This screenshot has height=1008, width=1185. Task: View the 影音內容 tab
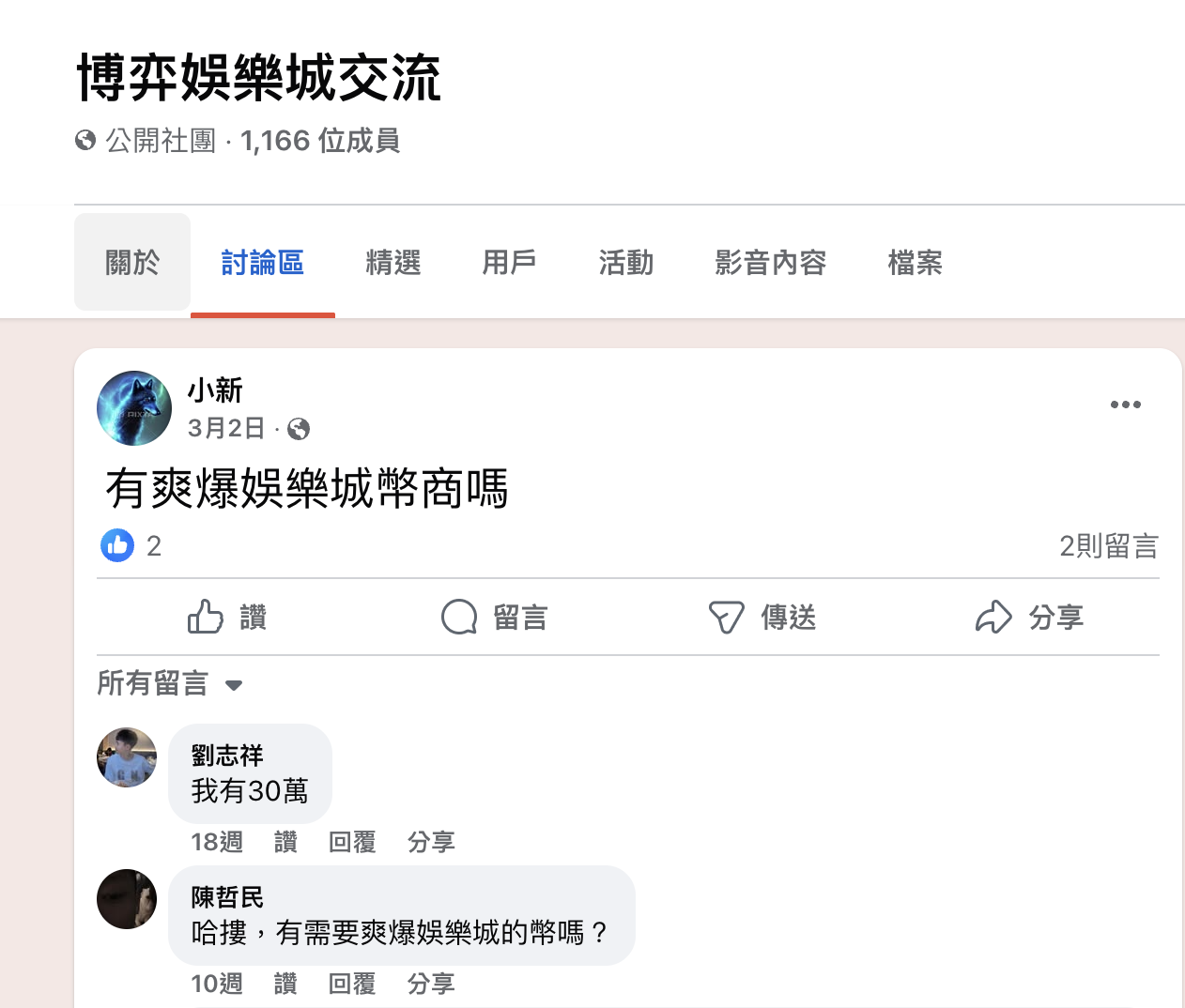coord(770,263)
